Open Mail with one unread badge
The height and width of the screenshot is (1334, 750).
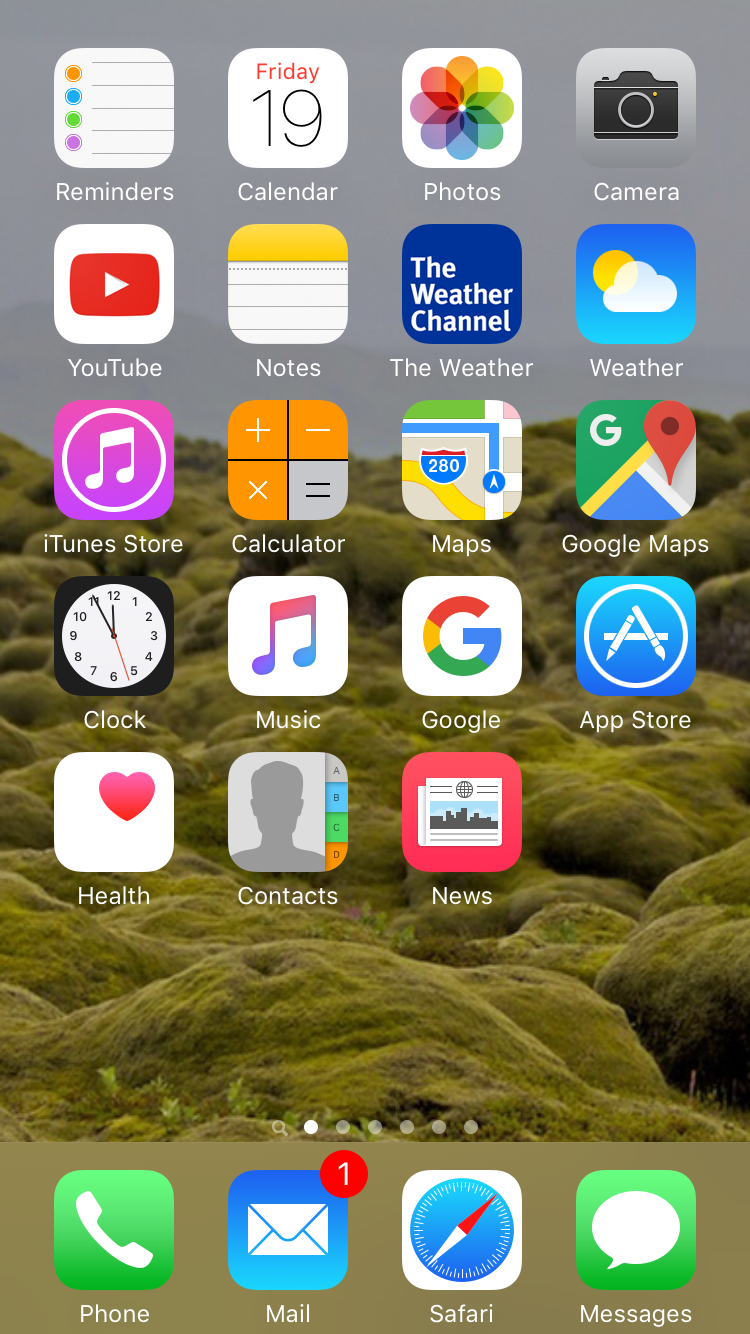288,1230
